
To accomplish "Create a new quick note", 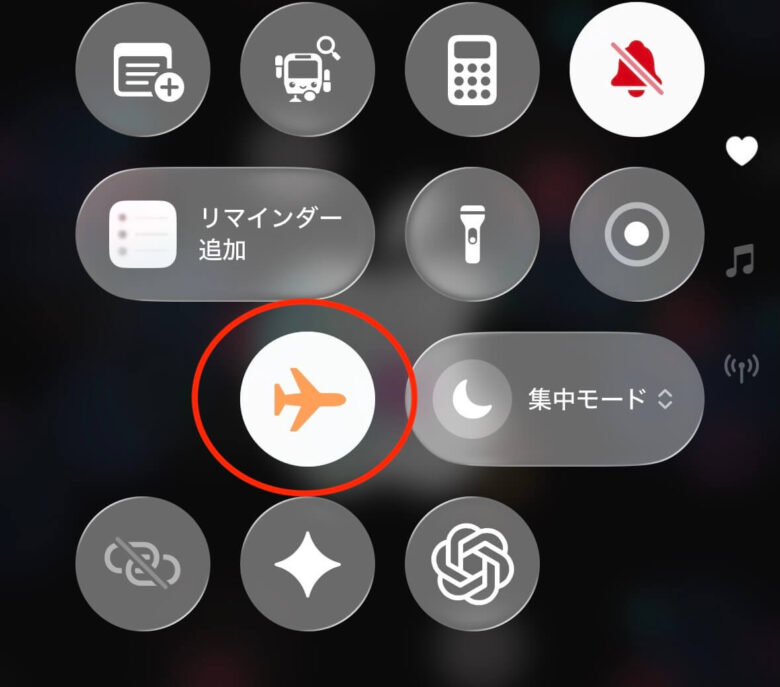I will pos(143,69).
